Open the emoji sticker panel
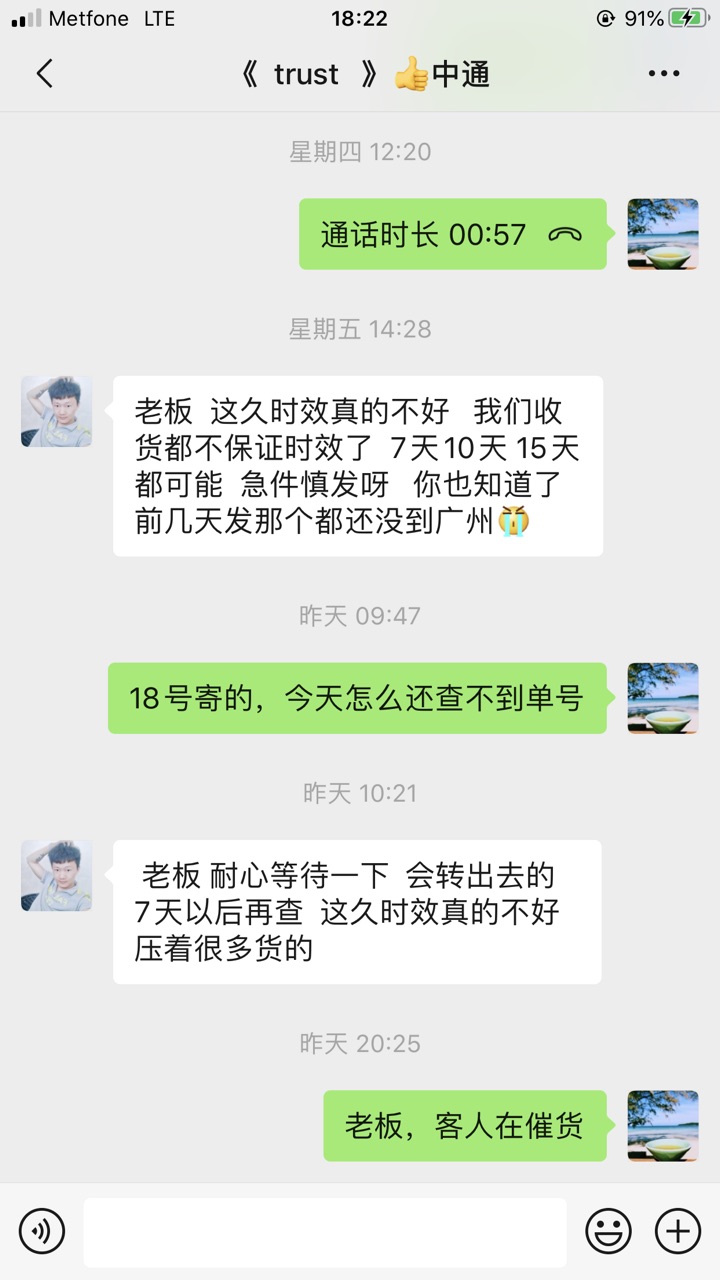Image resolution: width=720 pixels, height=1280 pixels. (608, 1230)
